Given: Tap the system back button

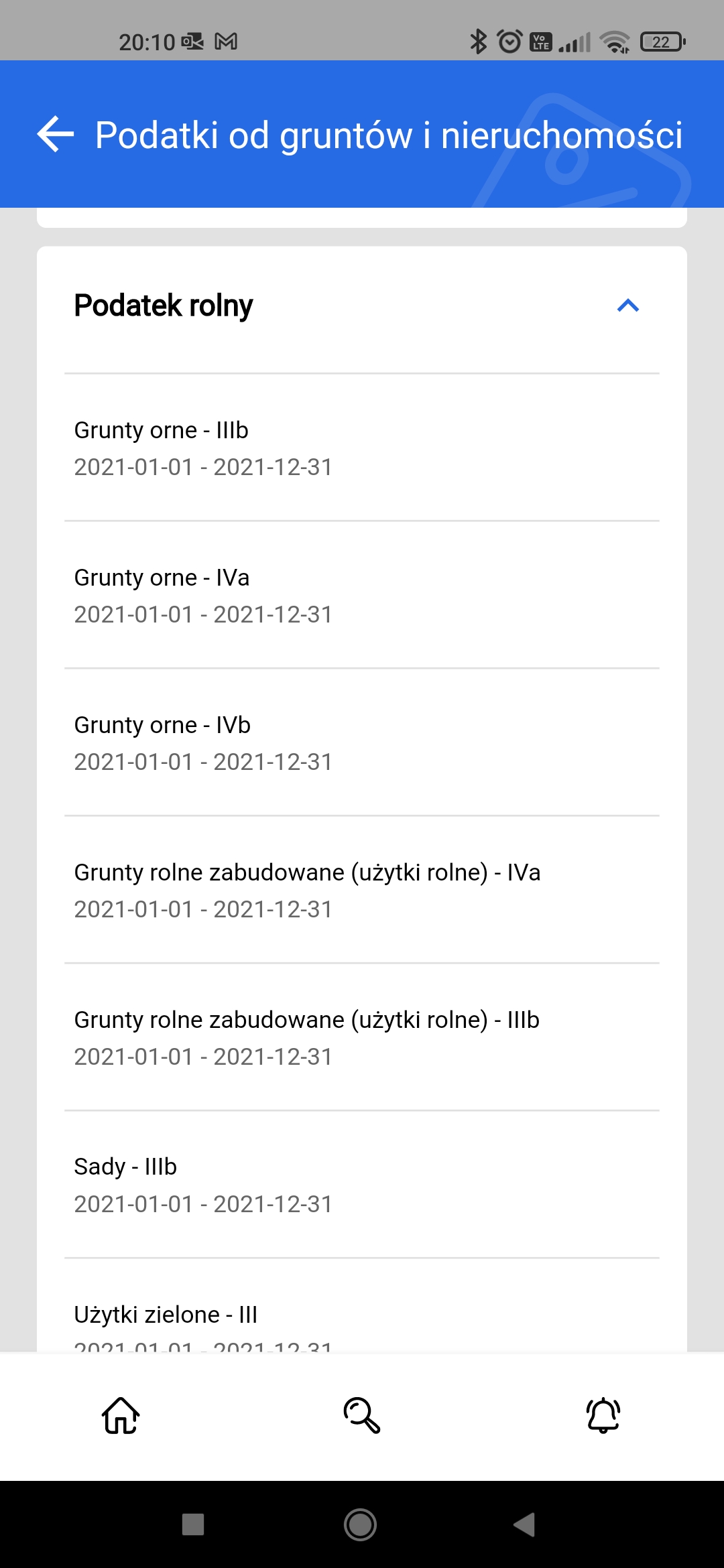Looking at the screenshot, I should coord(524,1524).
